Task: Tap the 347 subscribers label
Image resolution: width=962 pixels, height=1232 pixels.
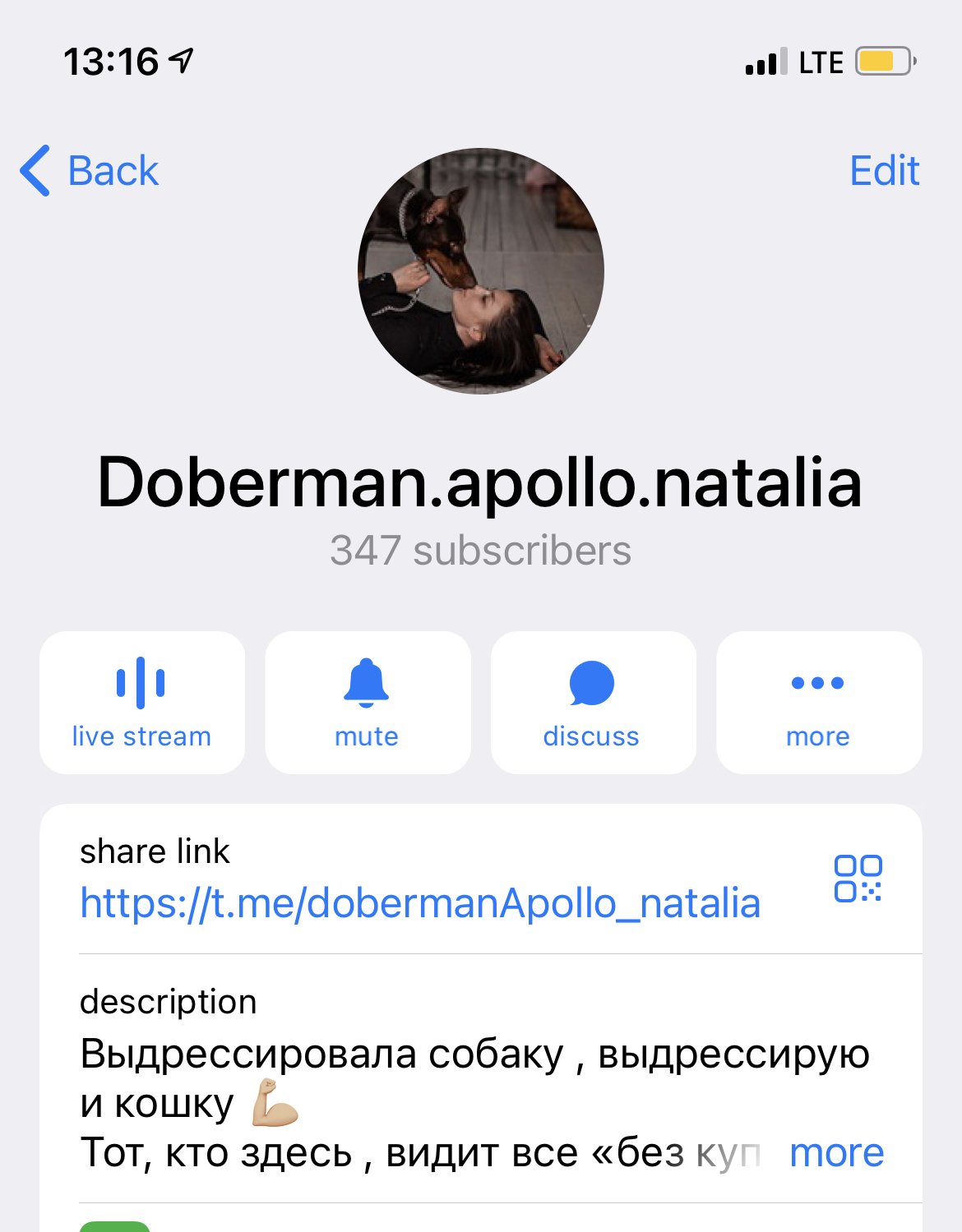Action: [x=480, y=551]
